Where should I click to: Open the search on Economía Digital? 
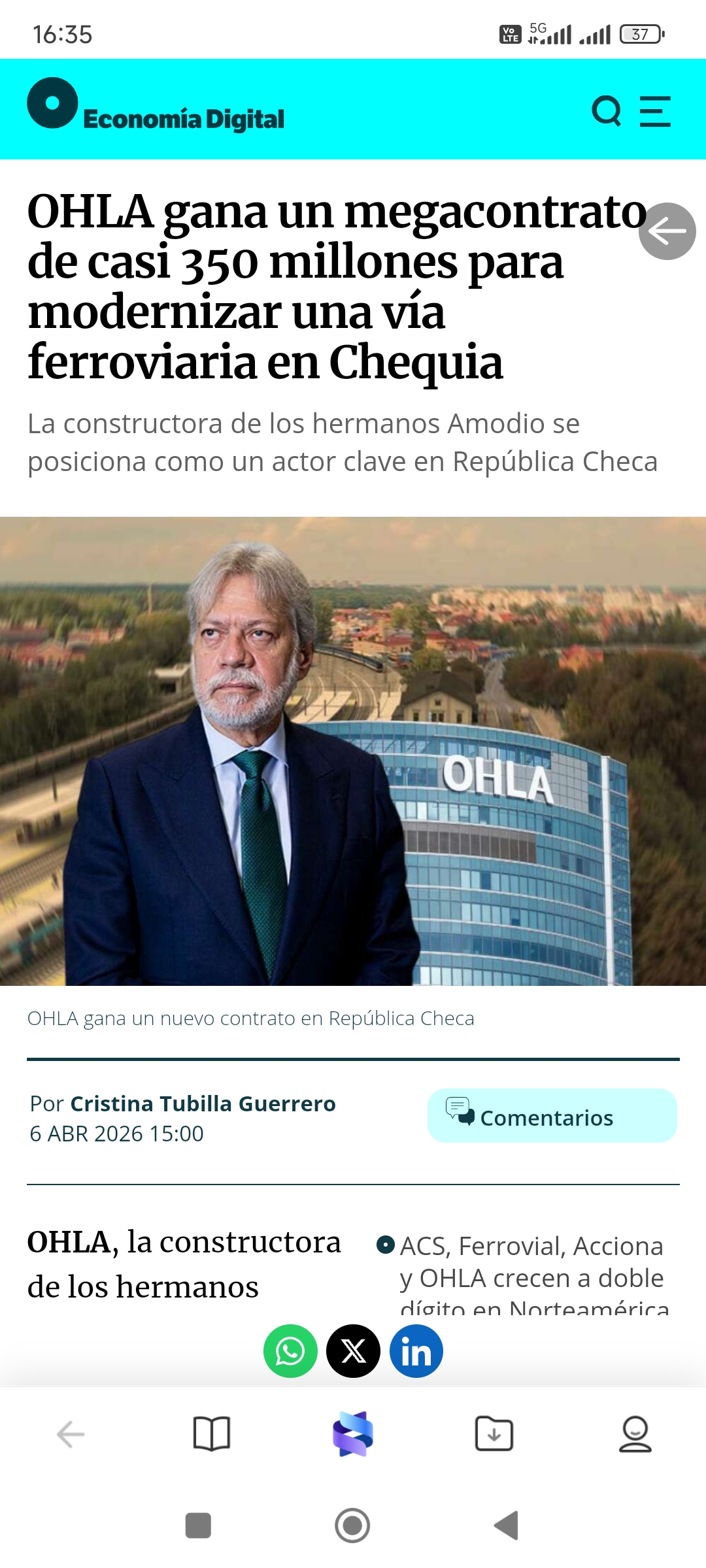coord(607,111)
